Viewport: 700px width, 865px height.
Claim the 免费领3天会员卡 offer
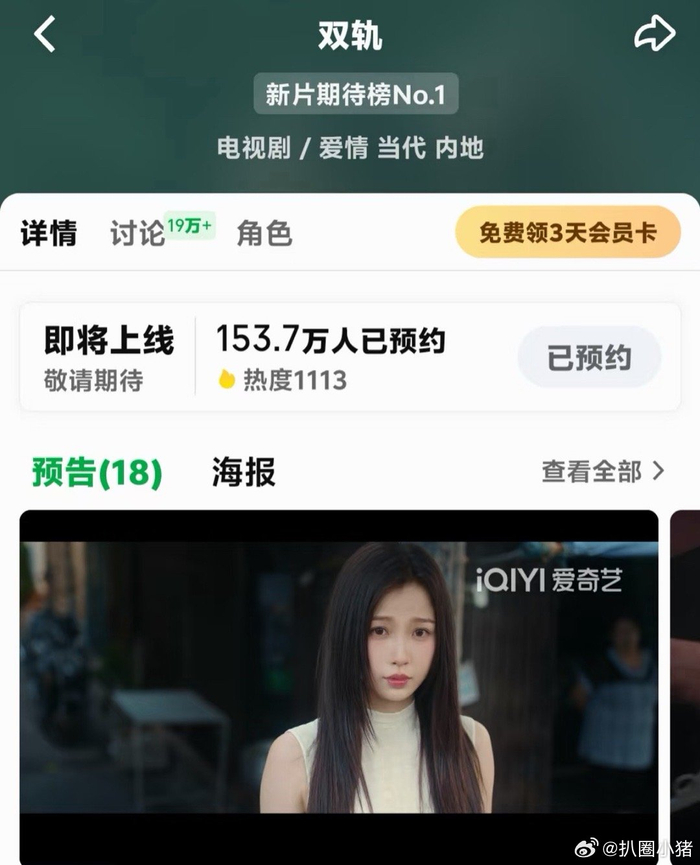[567, 233]
